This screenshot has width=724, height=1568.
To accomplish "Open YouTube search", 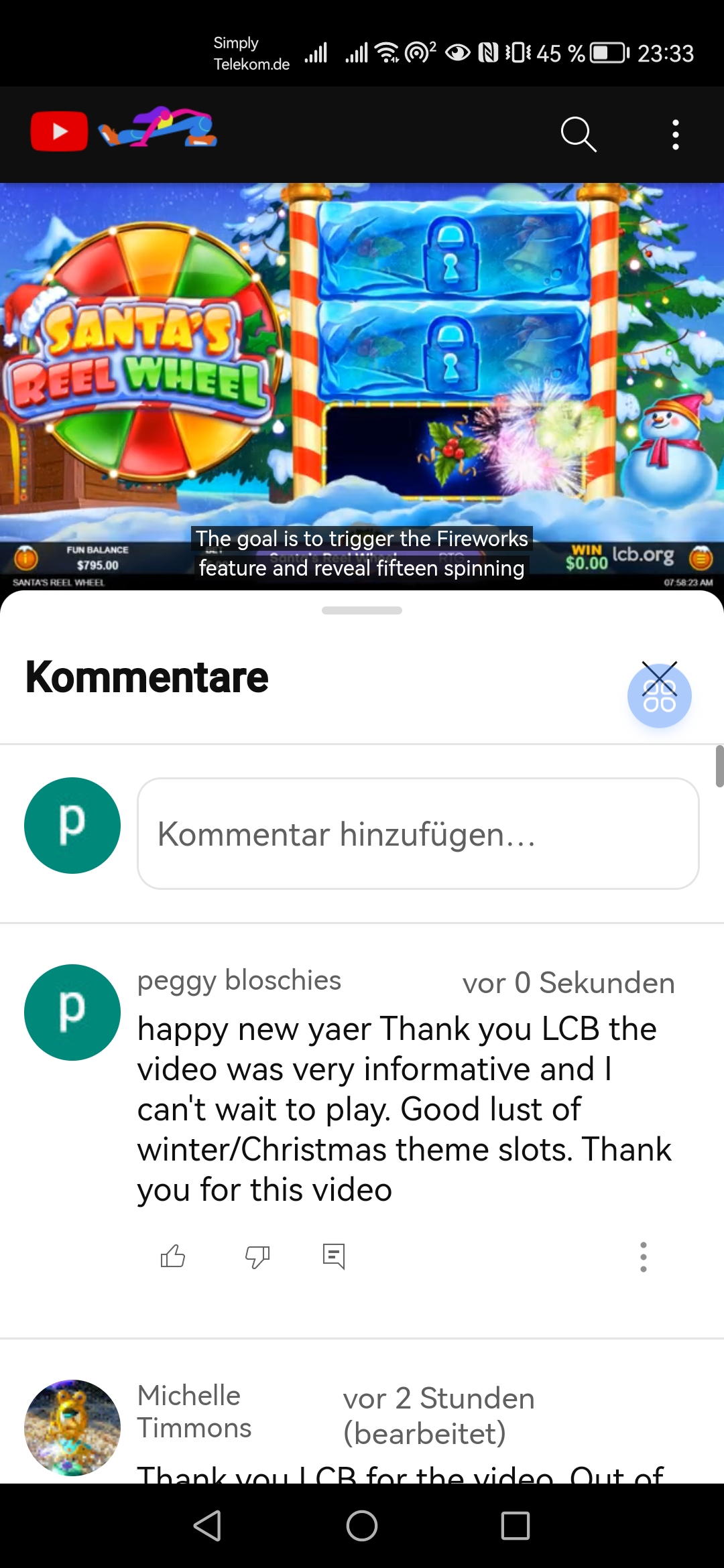I will 578,135.
